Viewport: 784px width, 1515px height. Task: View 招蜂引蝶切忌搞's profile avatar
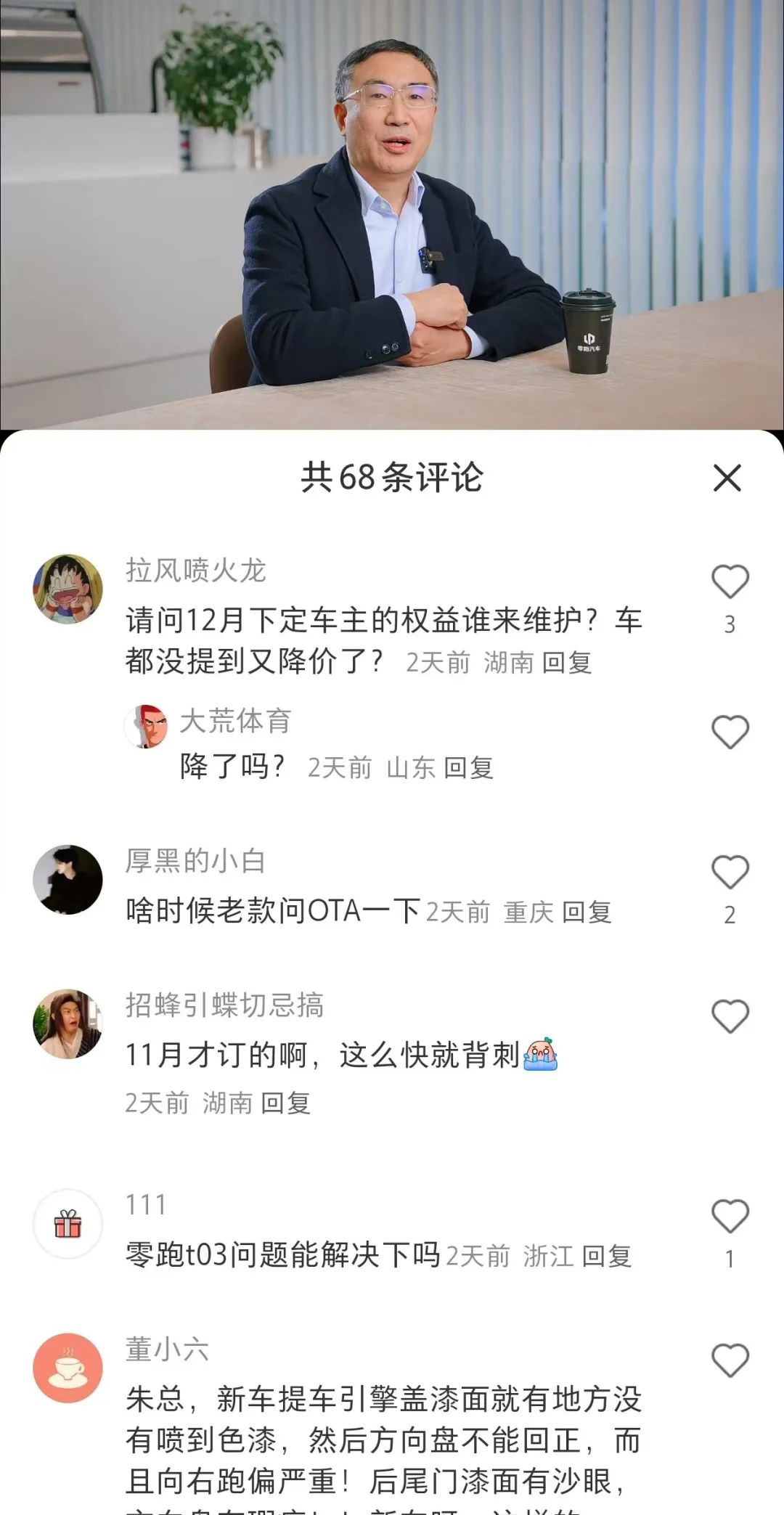pos(68,1024)
